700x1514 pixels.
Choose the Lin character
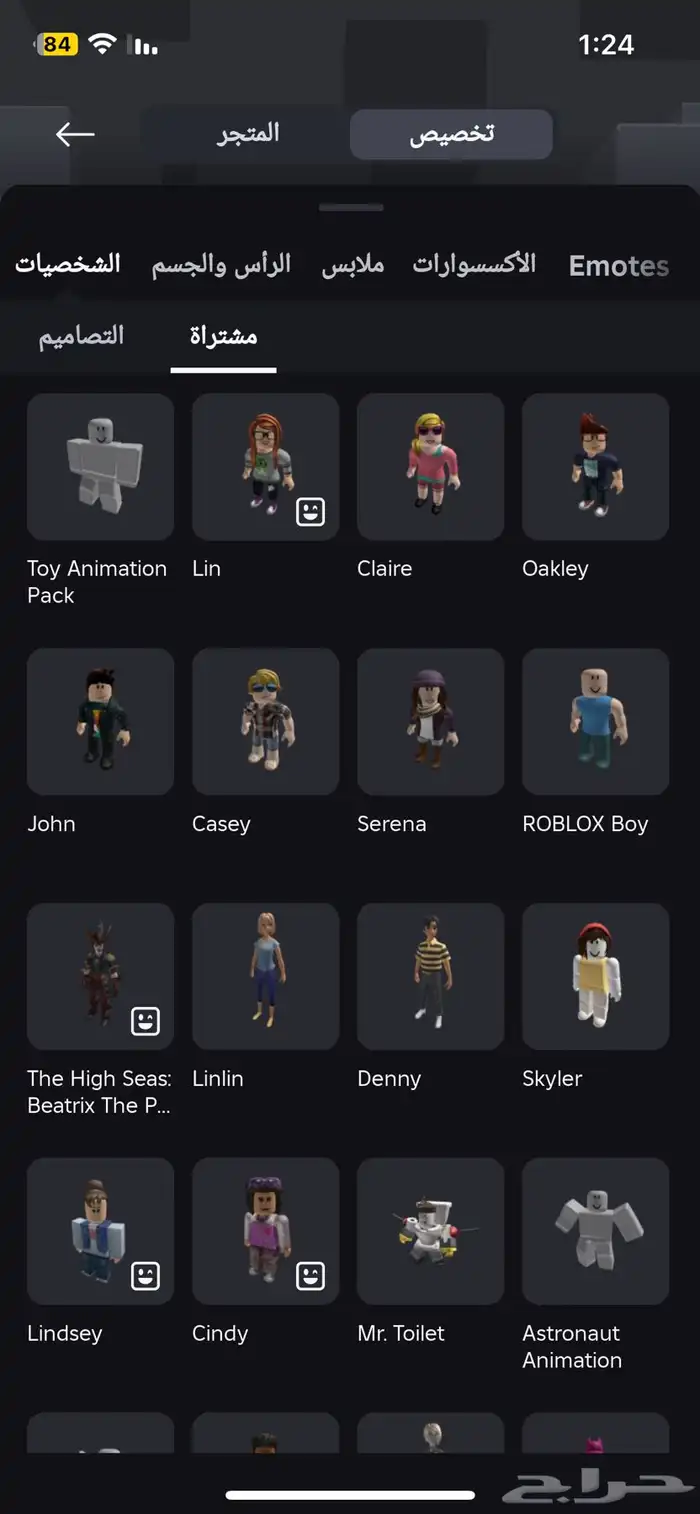[265, 467]
